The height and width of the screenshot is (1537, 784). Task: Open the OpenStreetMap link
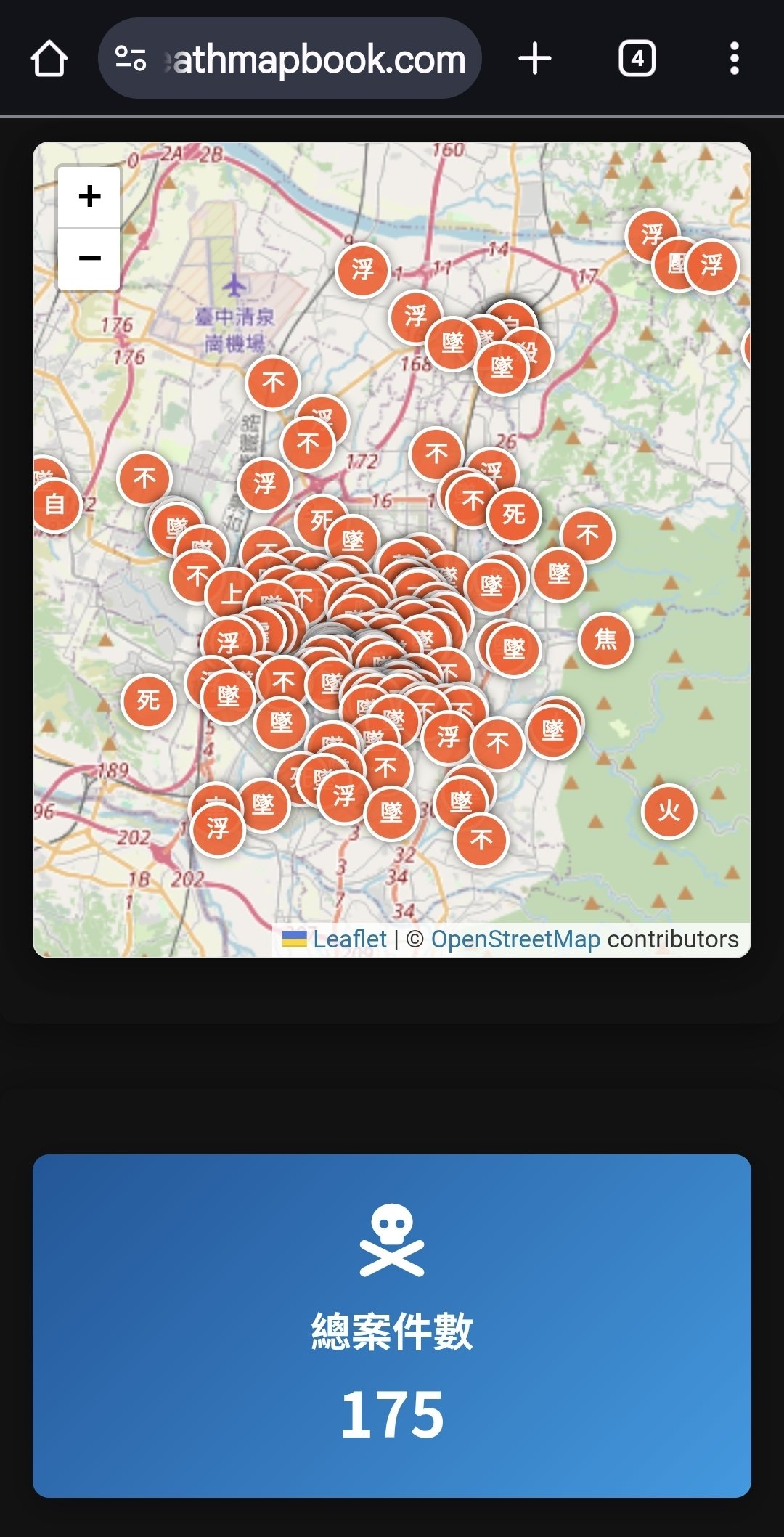(515, 939)
